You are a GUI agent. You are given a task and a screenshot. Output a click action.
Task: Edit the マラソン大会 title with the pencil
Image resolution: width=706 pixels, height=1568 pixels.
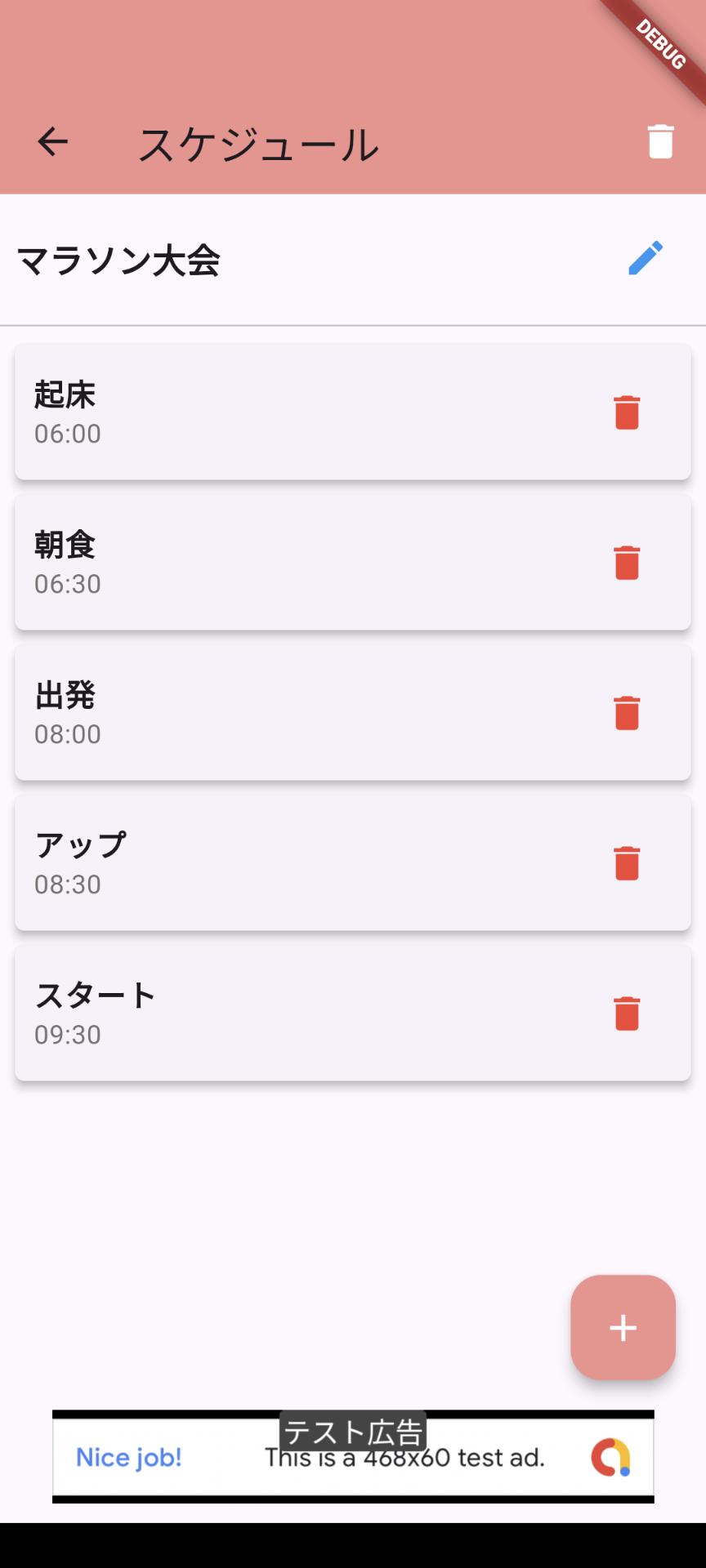646,258
